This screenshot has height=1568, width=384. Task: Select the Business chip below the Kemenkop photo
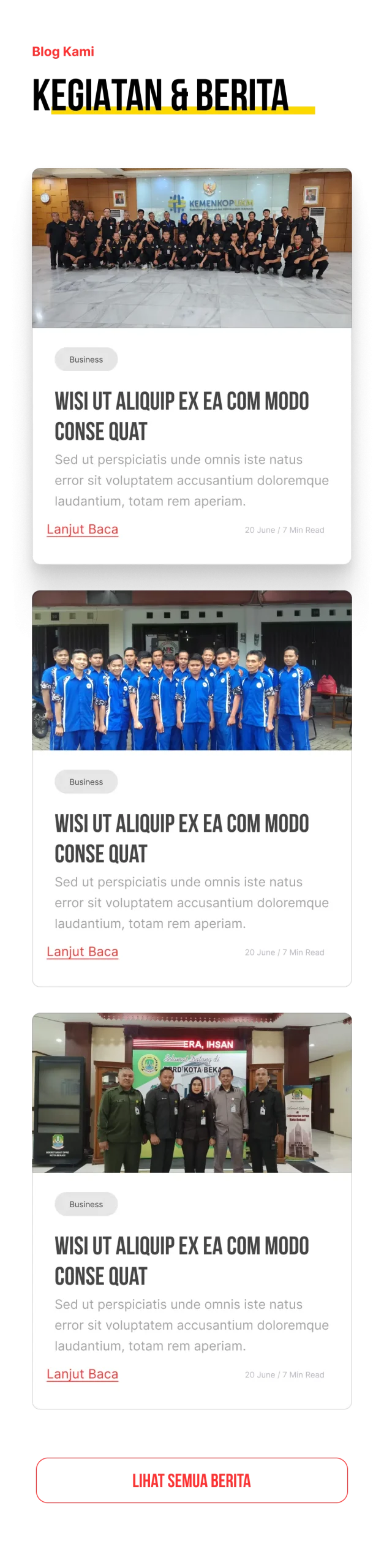click(x=86, y=360)
